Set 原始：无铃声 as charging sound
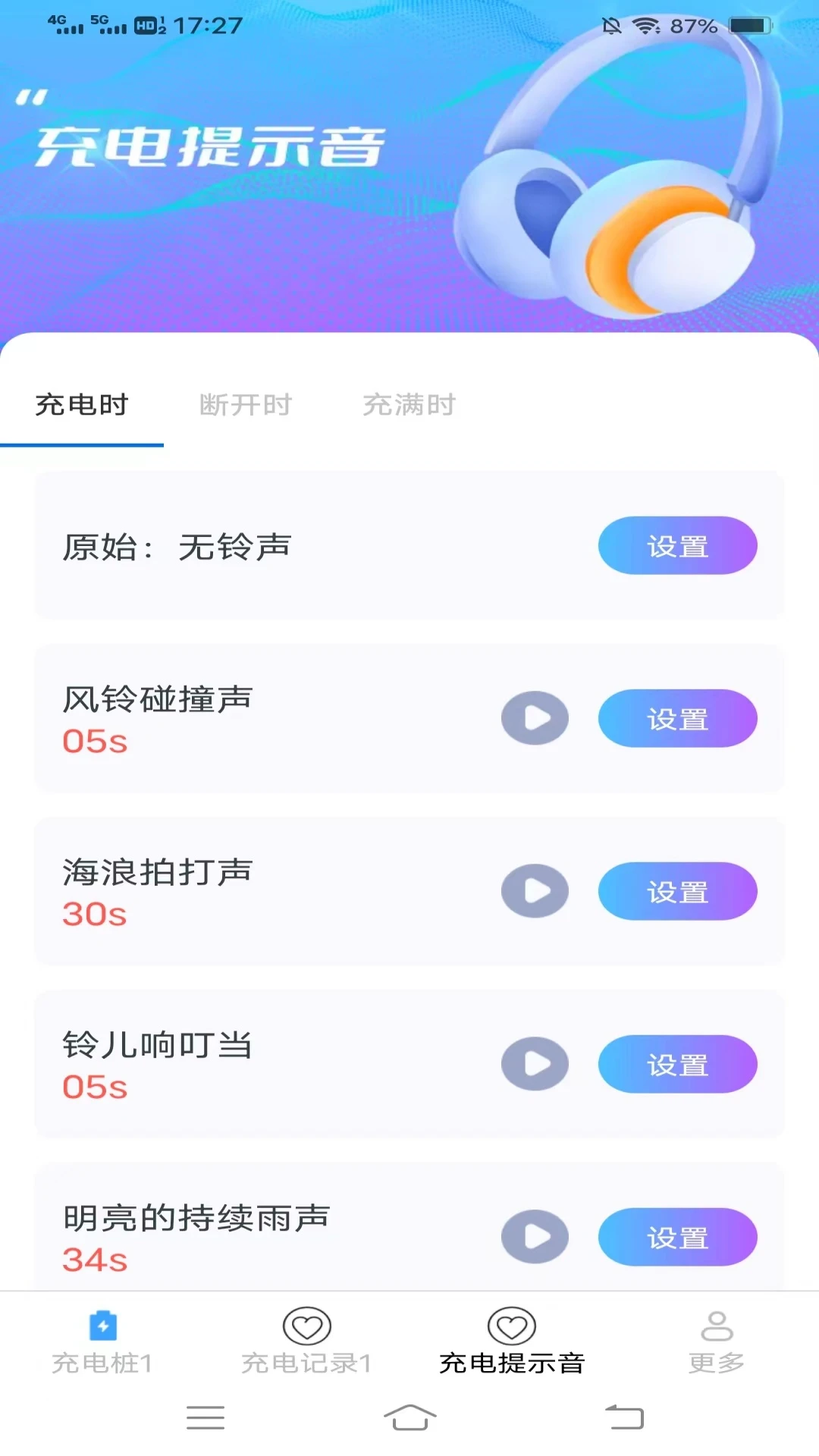This screenshot has width=819, height=1456. (677, 544)
